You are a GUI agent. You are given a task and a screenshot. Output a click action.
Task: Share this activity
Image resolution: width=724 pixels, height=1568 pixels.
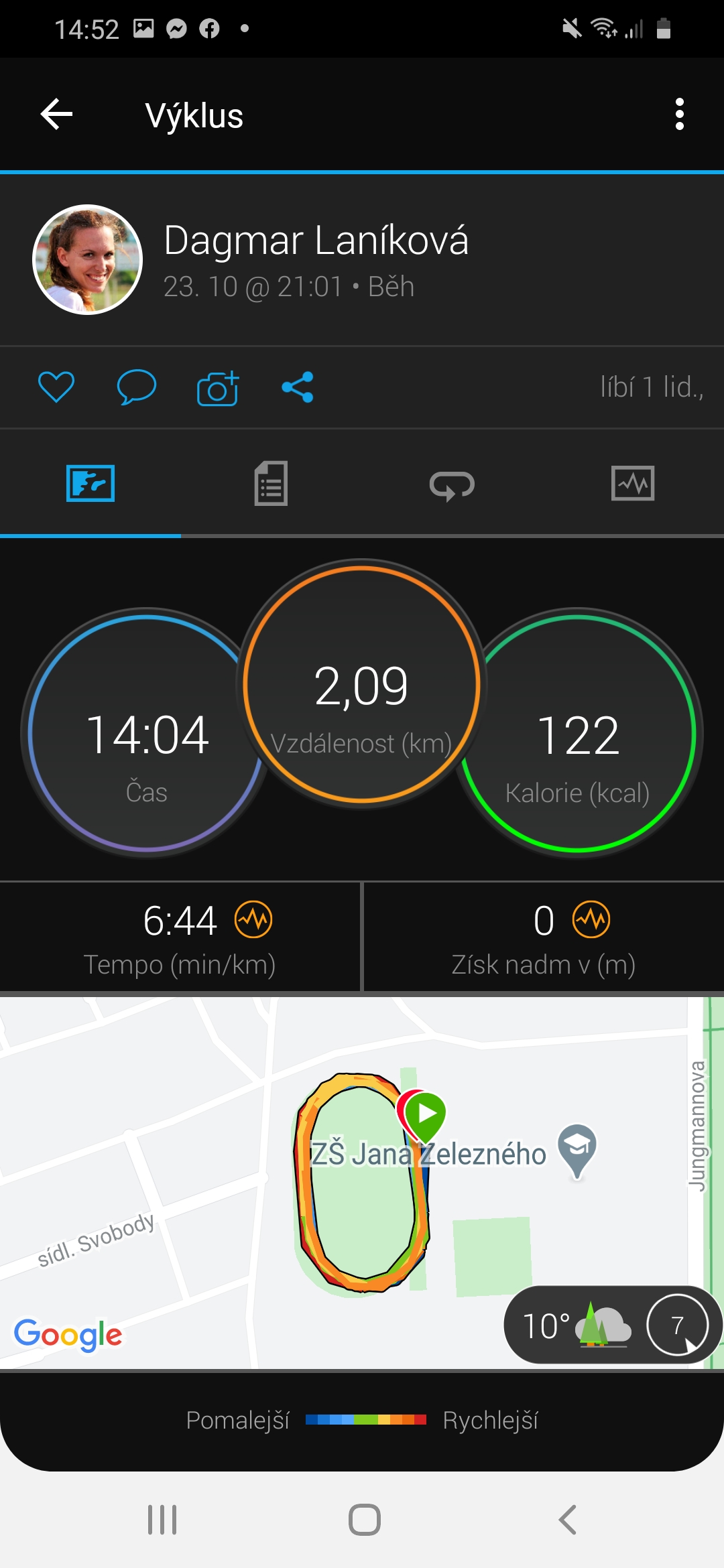point(298,387)
